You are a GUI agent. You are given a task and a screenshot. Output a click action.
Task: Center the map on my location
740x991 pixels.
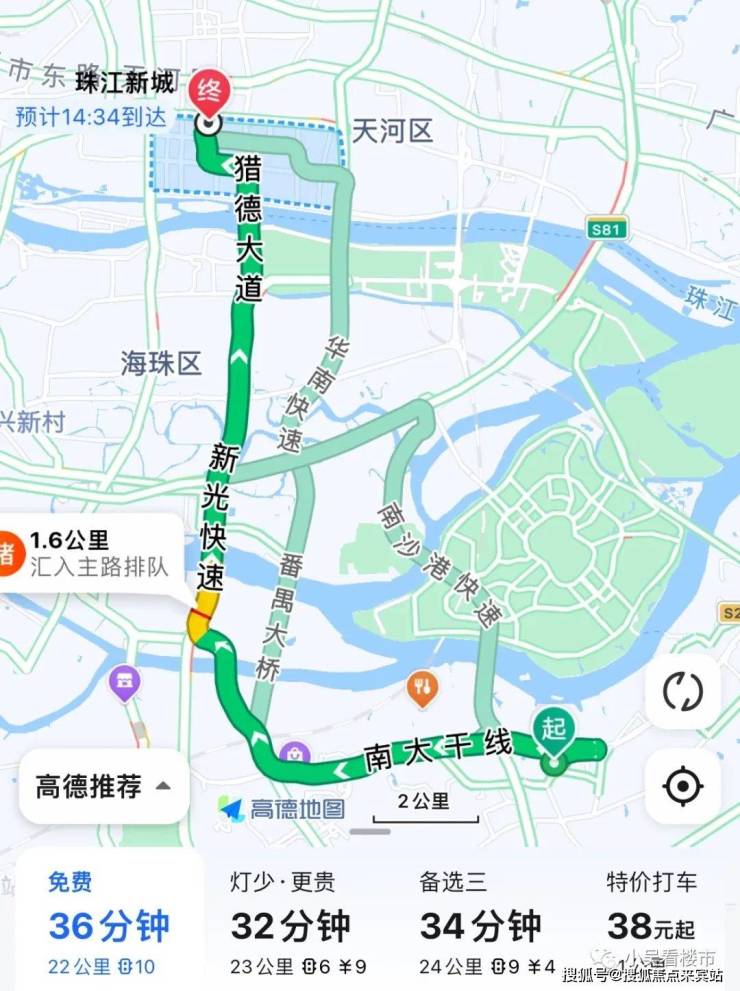coord(683,787)
